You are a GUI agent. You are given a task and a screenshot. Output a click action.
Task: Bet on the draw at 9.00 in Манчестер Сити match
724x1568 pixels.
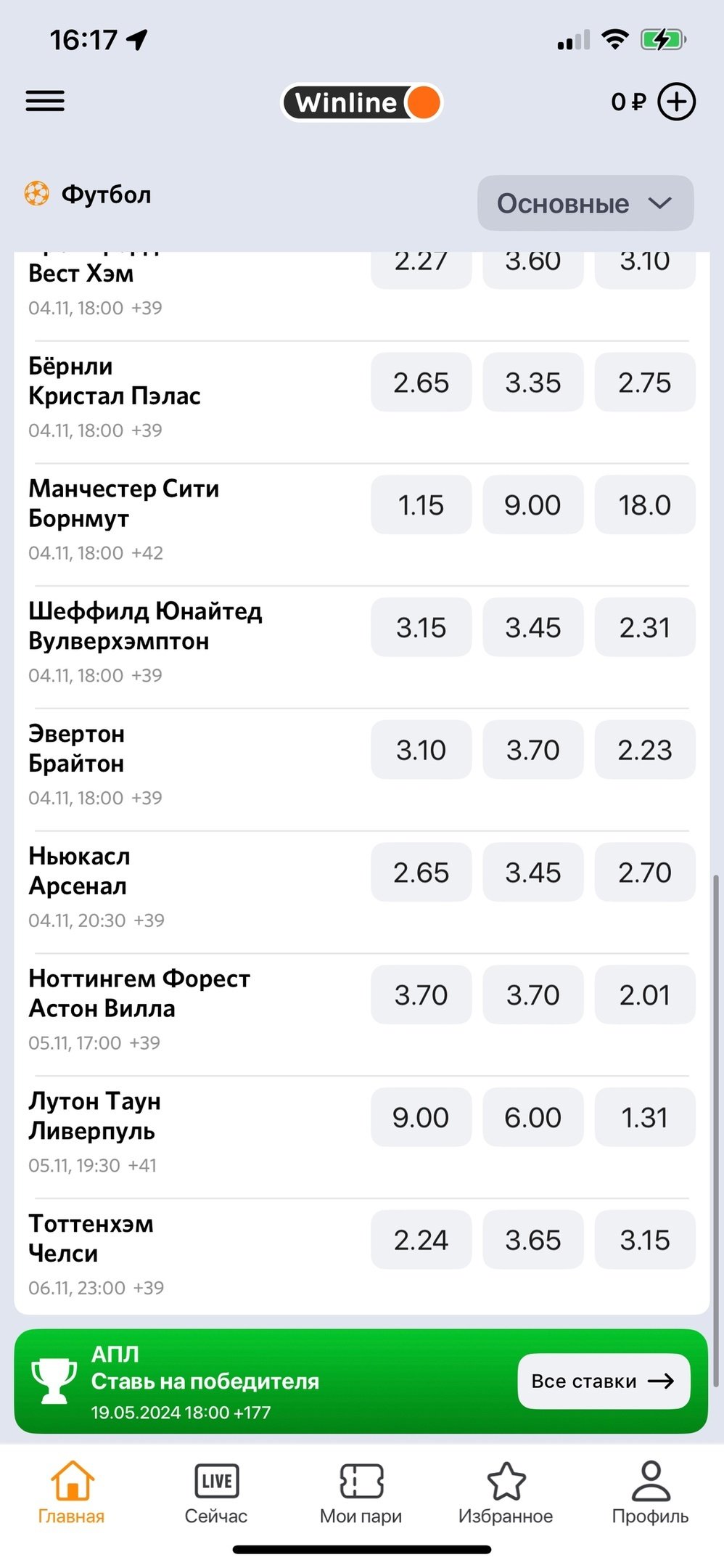[532, 505]
